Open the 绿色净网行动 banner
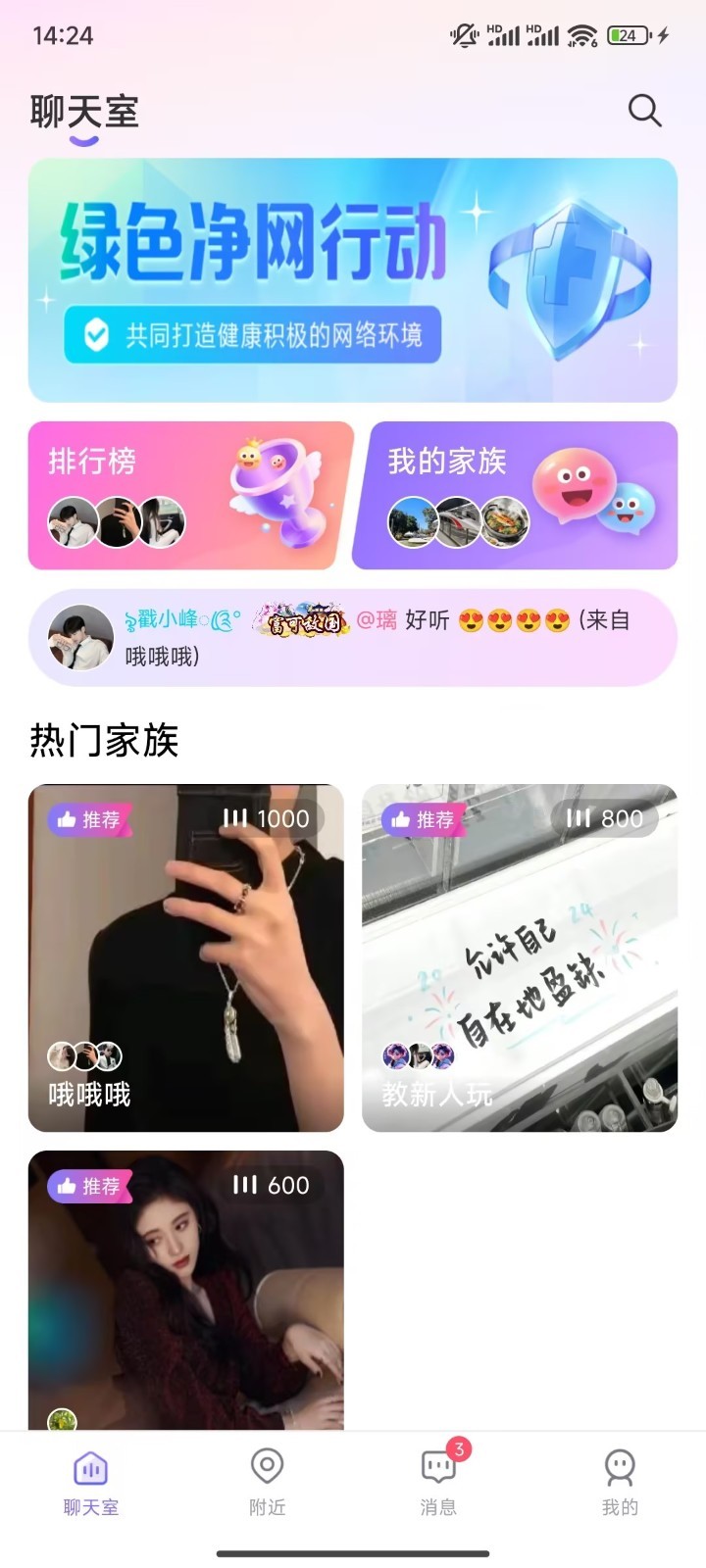Screen dimensions: 706x1568 tap(353, 280)
